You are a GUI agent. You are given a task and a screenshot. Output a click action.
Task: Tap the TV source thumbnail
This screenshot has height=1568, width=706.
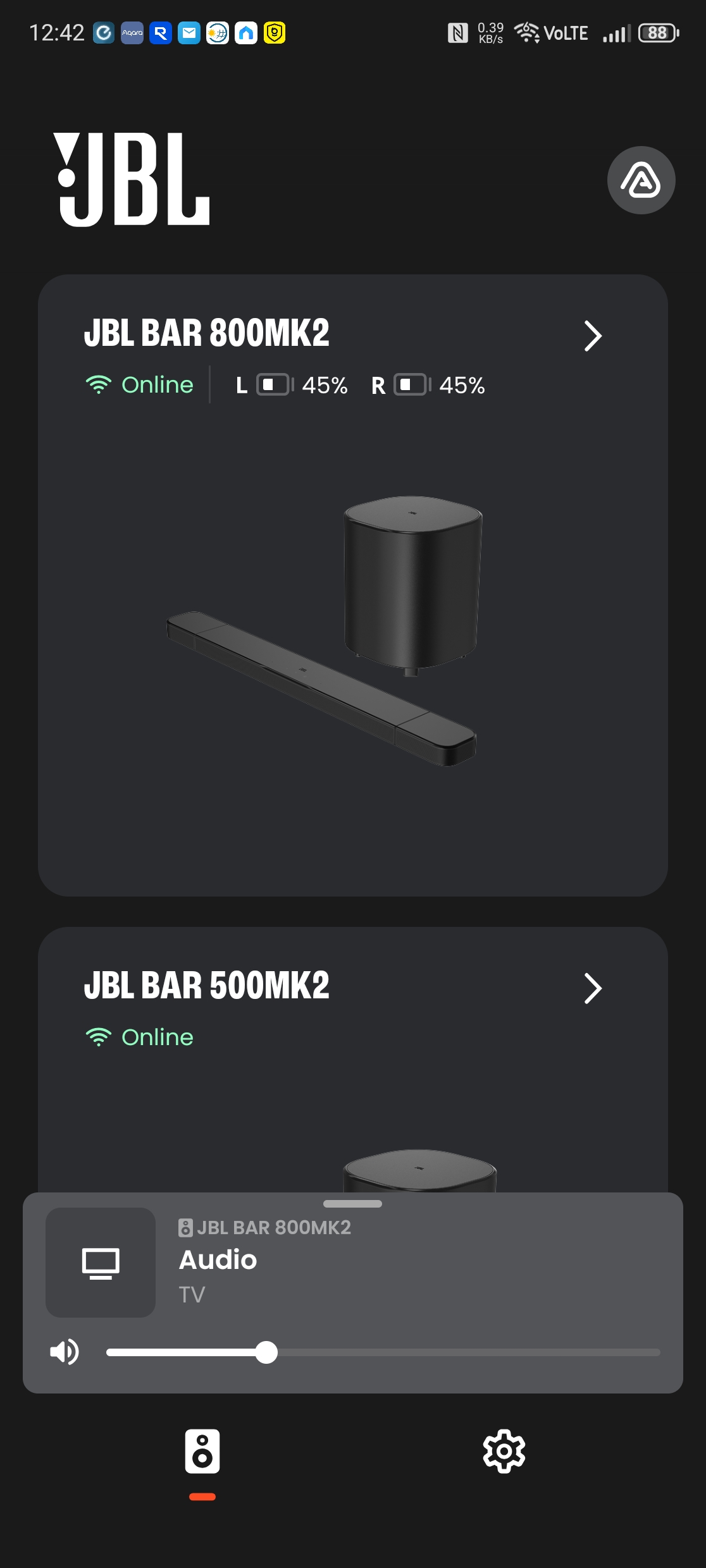point(101,1263)
